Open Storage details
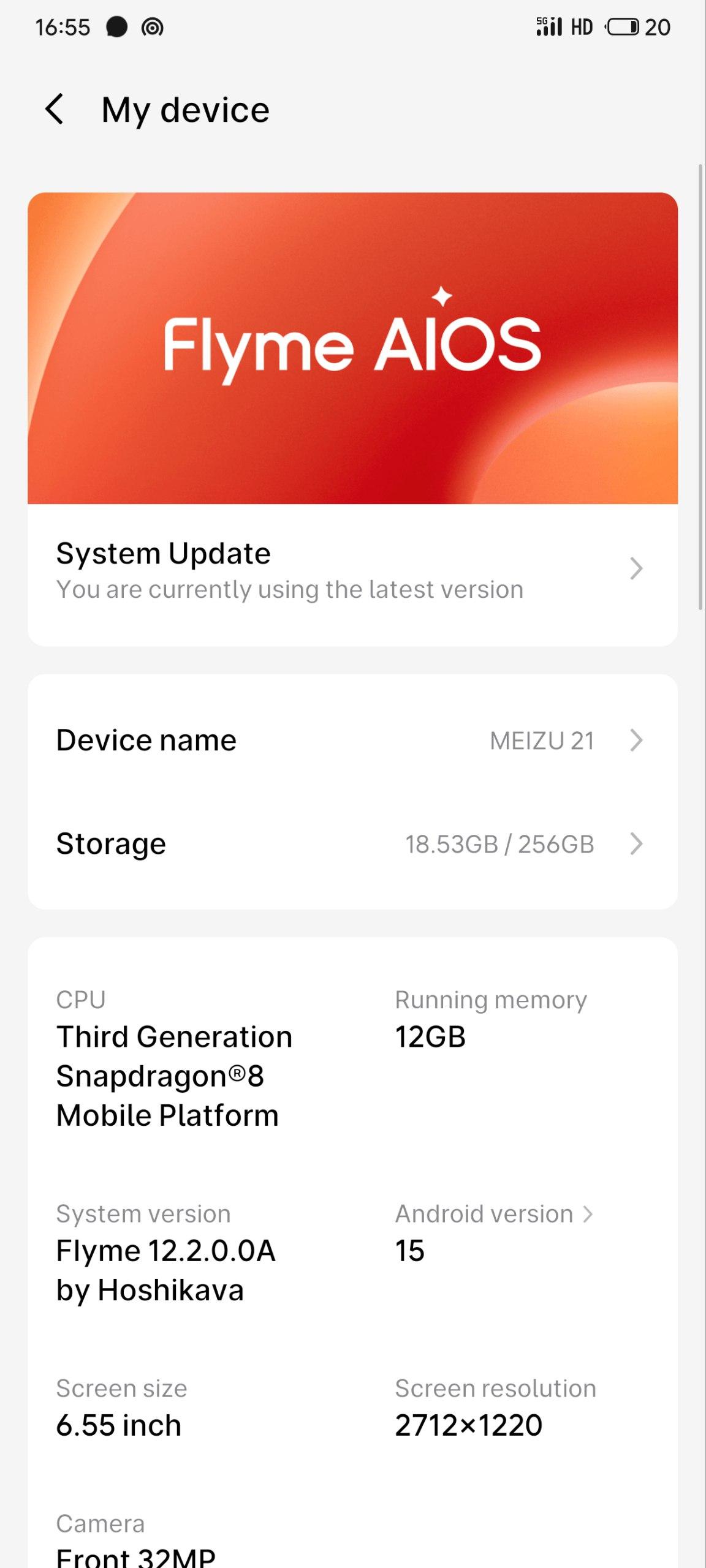This screenshot has height=1568, width=706. (352, 844)
